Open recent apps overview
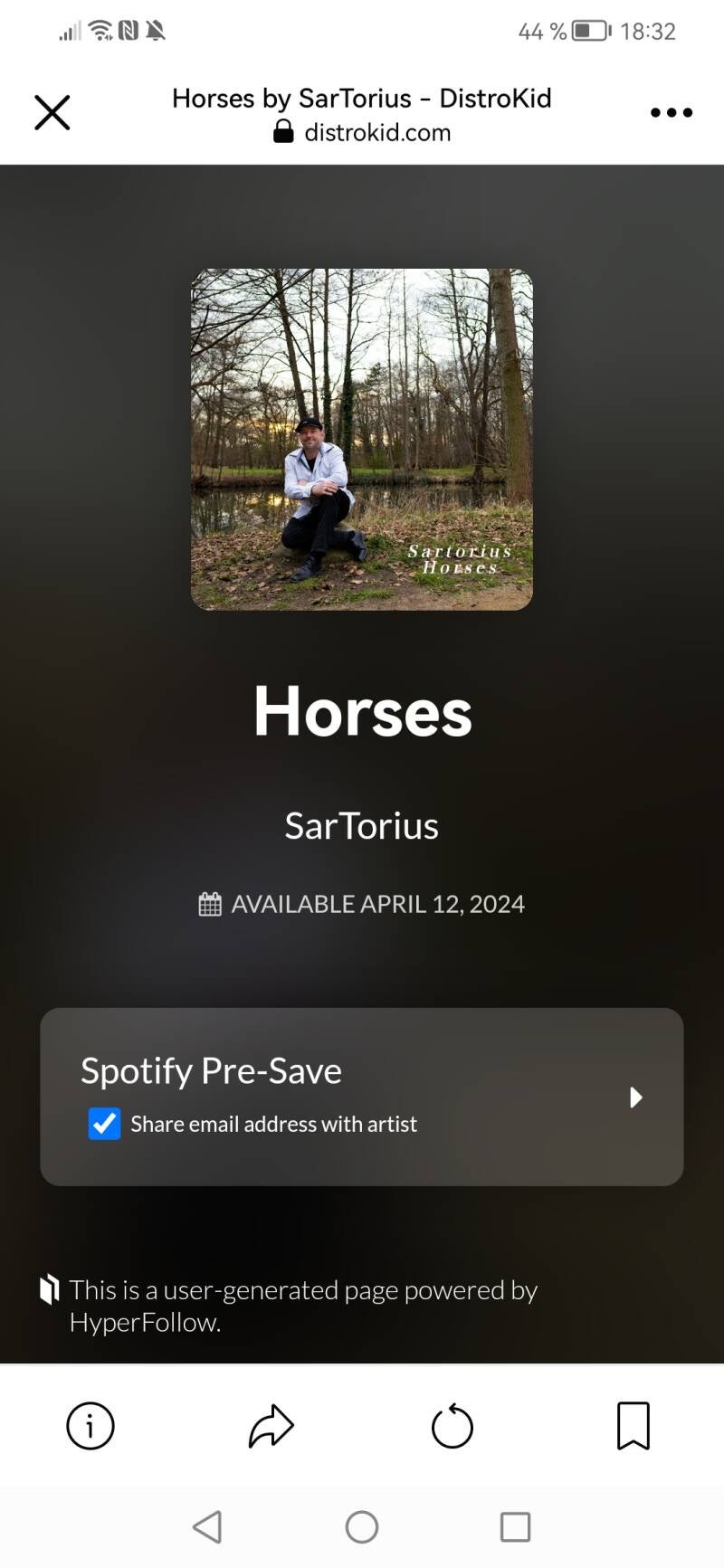 tap(516, 1527)
